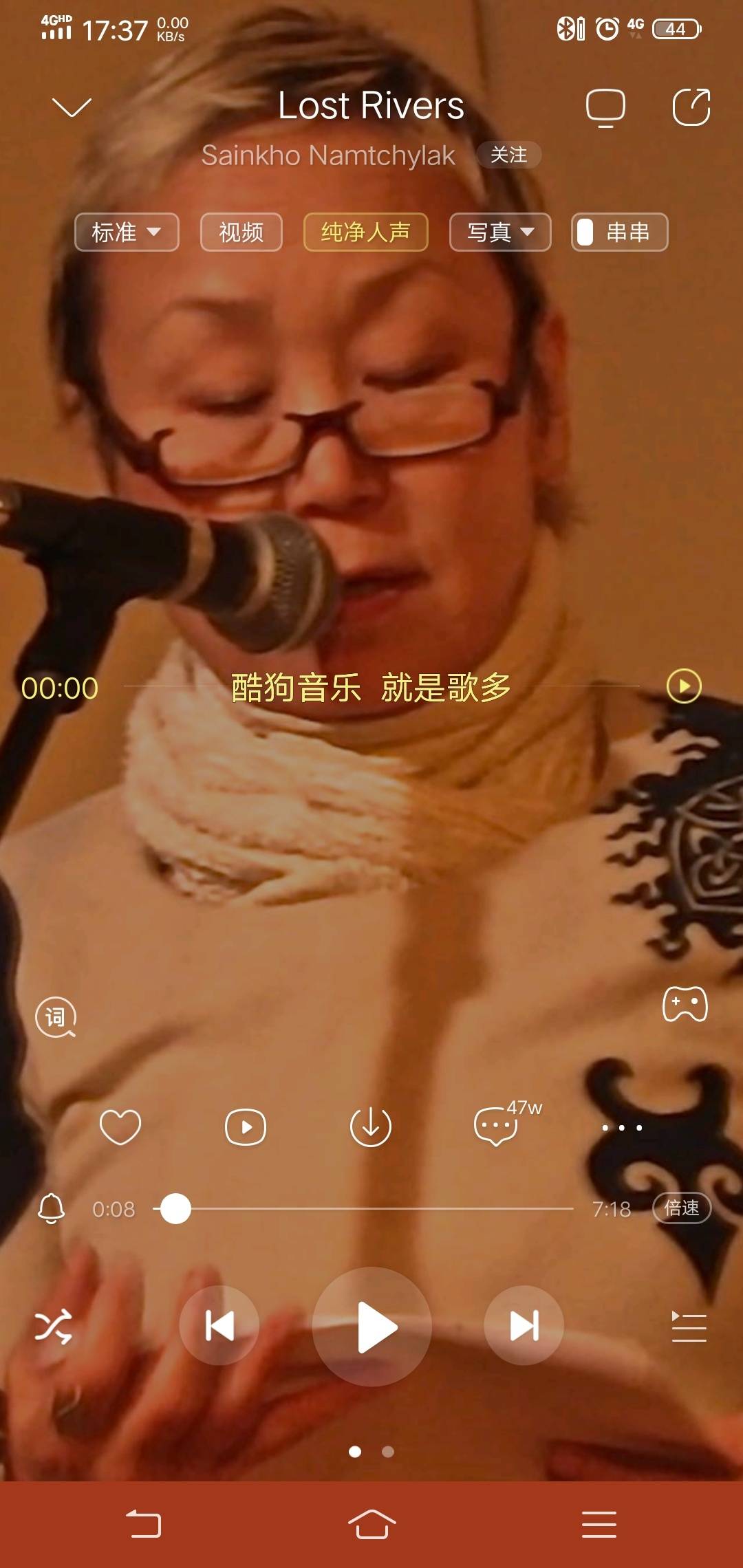
Task: Open the 倍速 playback speed button
Action: tap(681, 1208)
